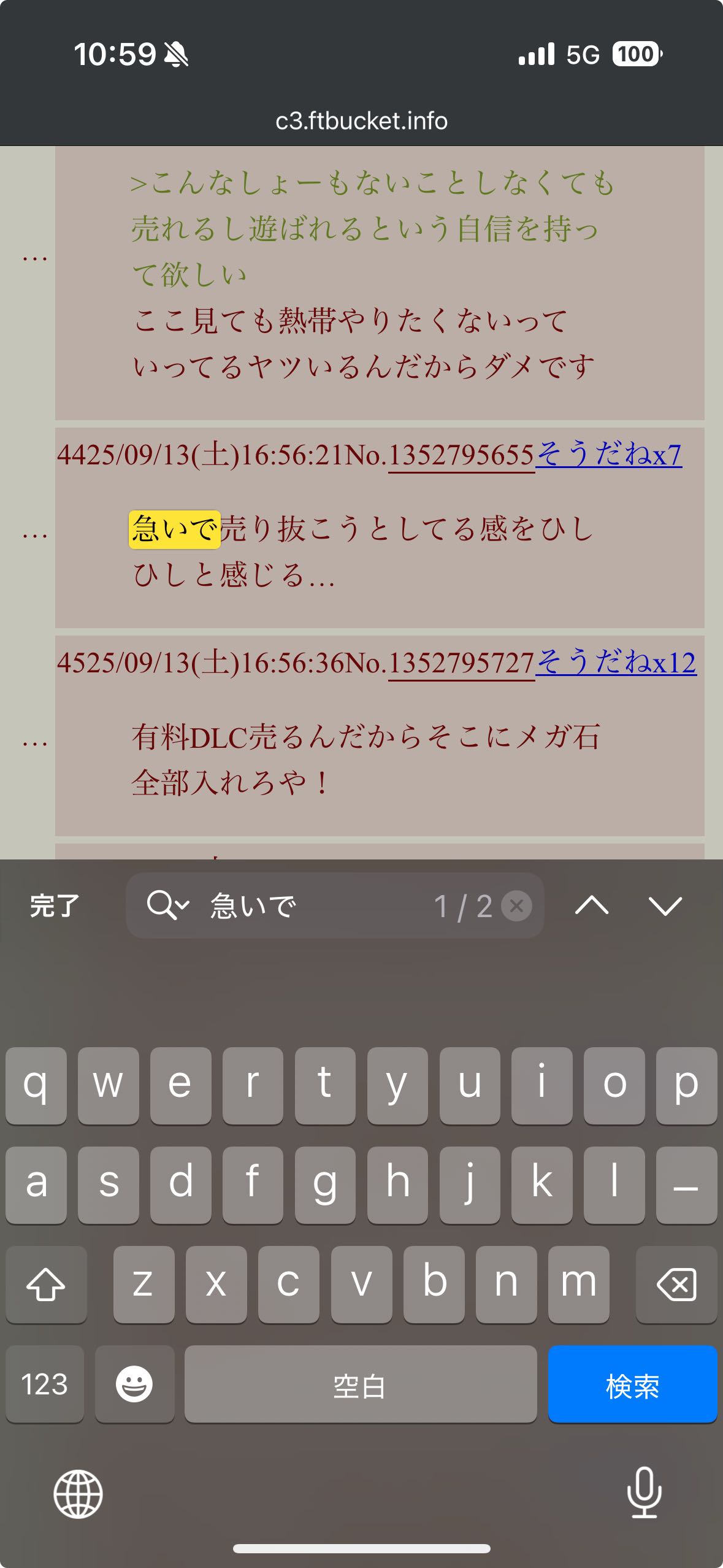Open post No.1352795727 link
The image size is (723, 1568).
pyautogui.click(x=461, y=664)
